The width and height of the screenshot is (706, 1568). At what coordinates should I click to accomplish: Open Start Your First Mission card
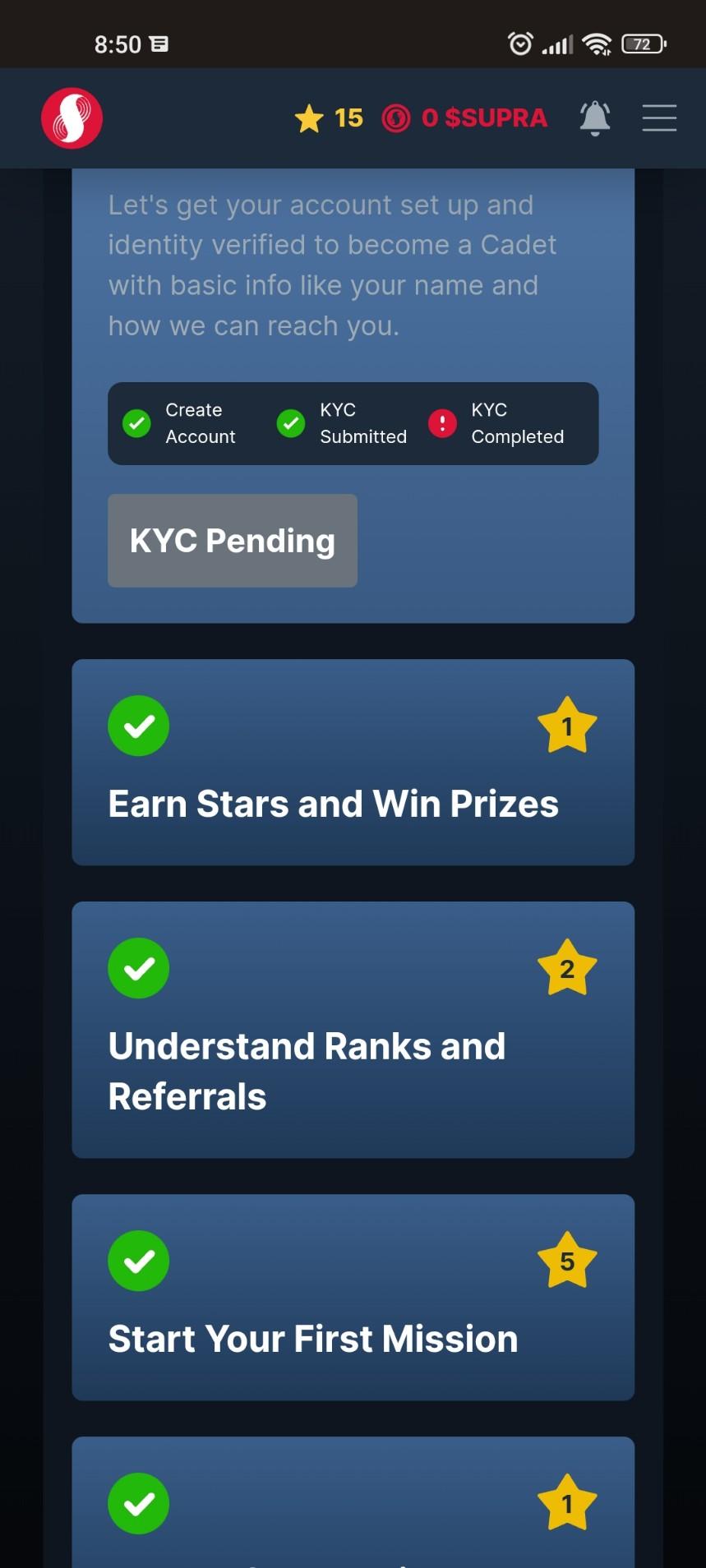353,1297
